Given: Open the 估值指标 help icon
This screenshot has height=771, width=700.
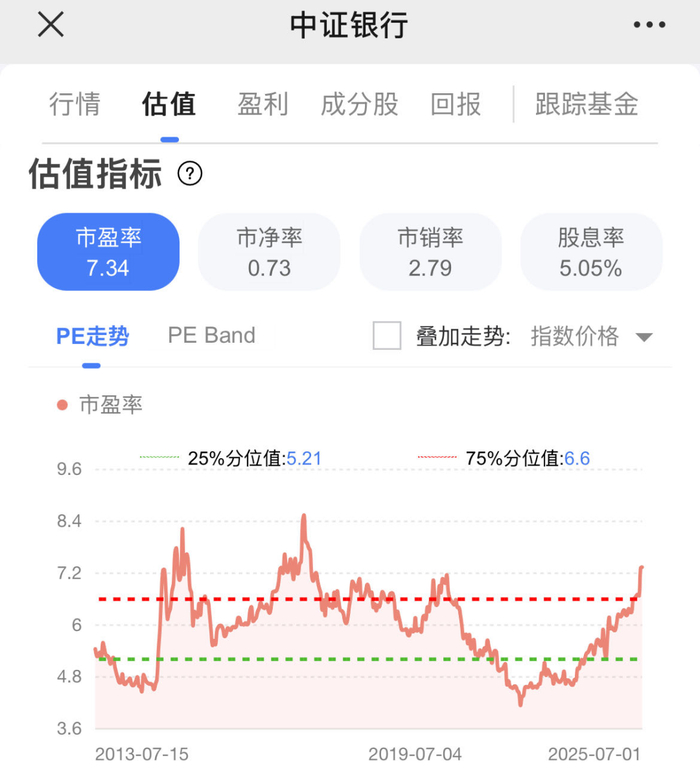Looking at the screenshot, I should tap(190, 174).
